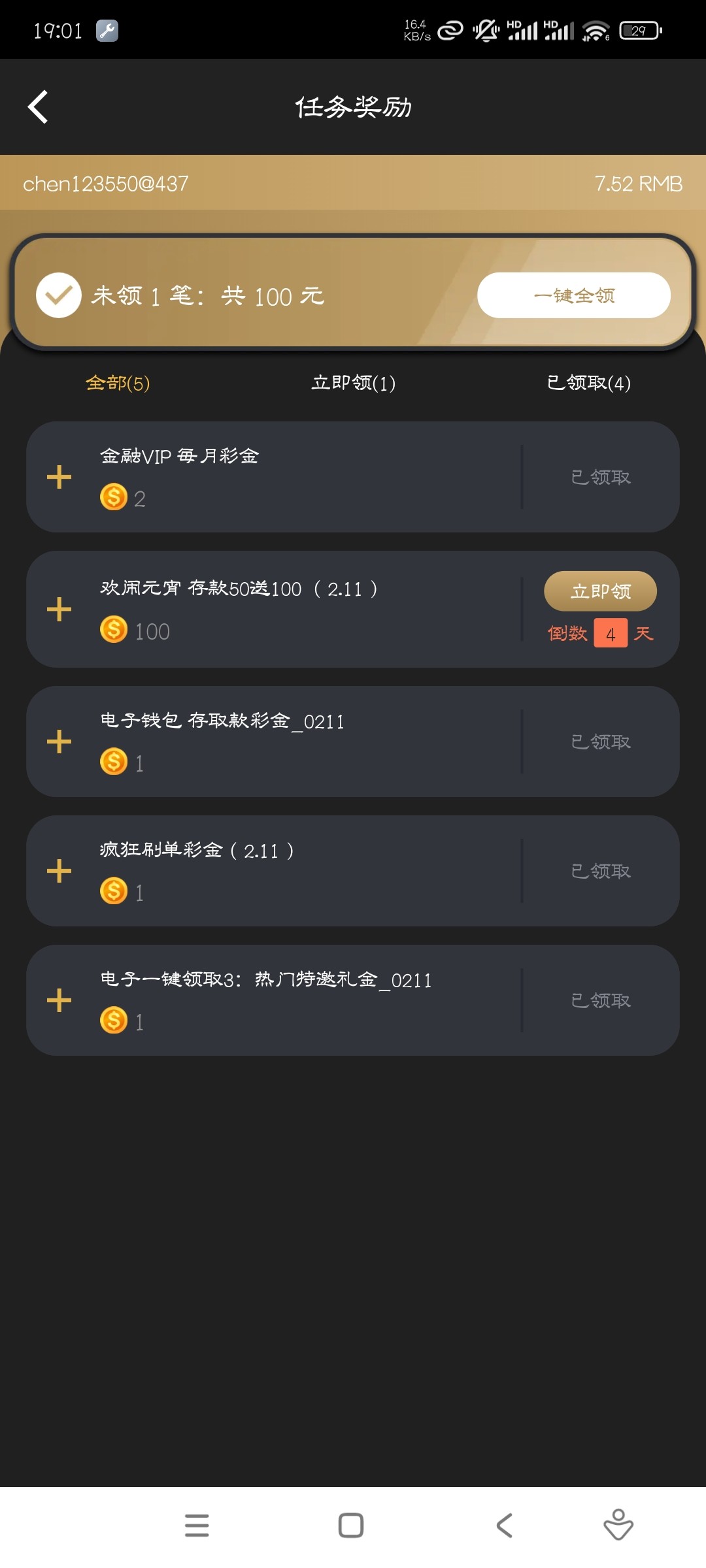Go back from the 任务奖励 page
Image resolution: width=706 pixels, height=1568 pixels.
39,106
